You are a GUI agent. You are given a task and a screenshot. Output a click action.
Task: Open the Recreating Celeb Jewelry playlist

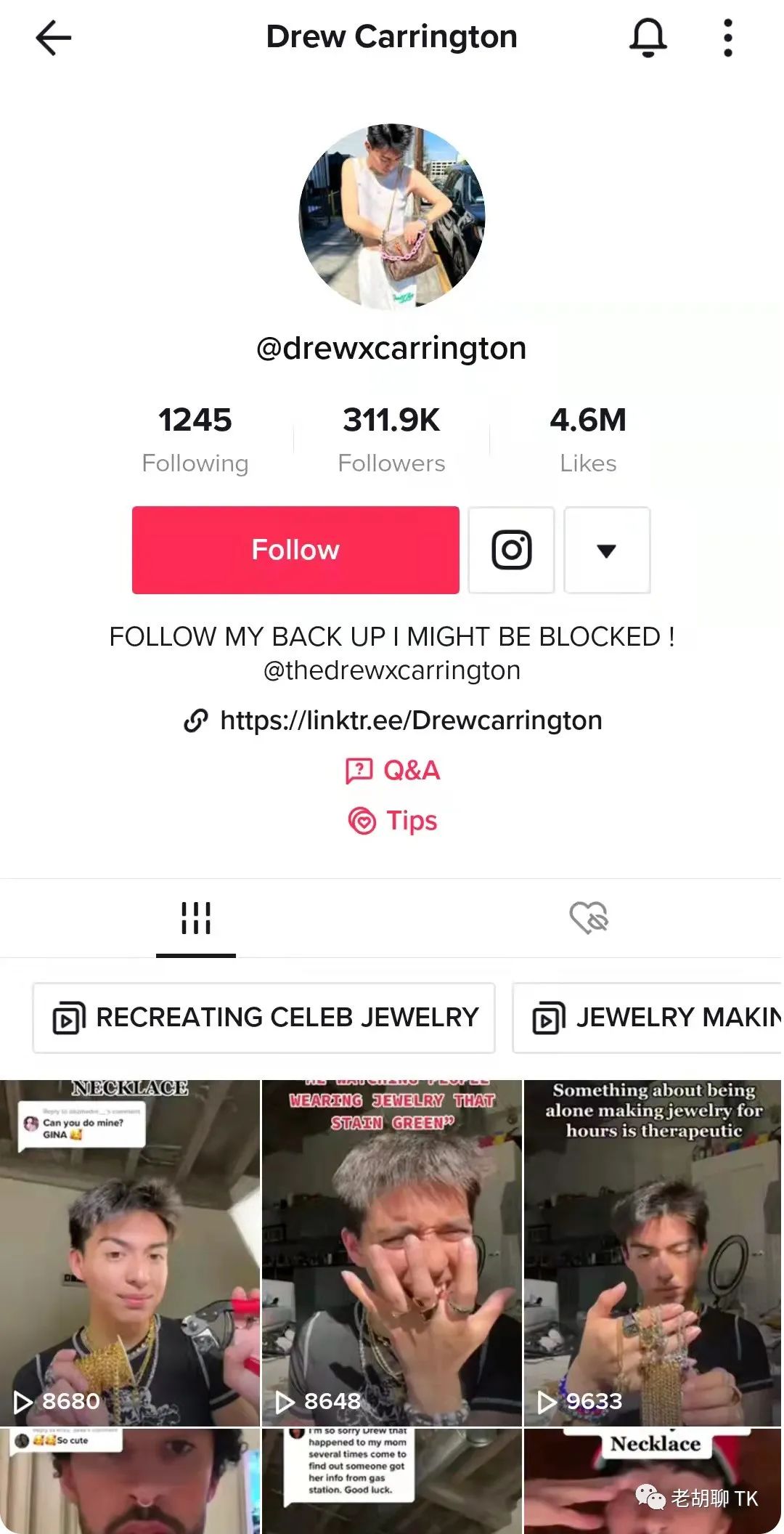(264, 1018)
